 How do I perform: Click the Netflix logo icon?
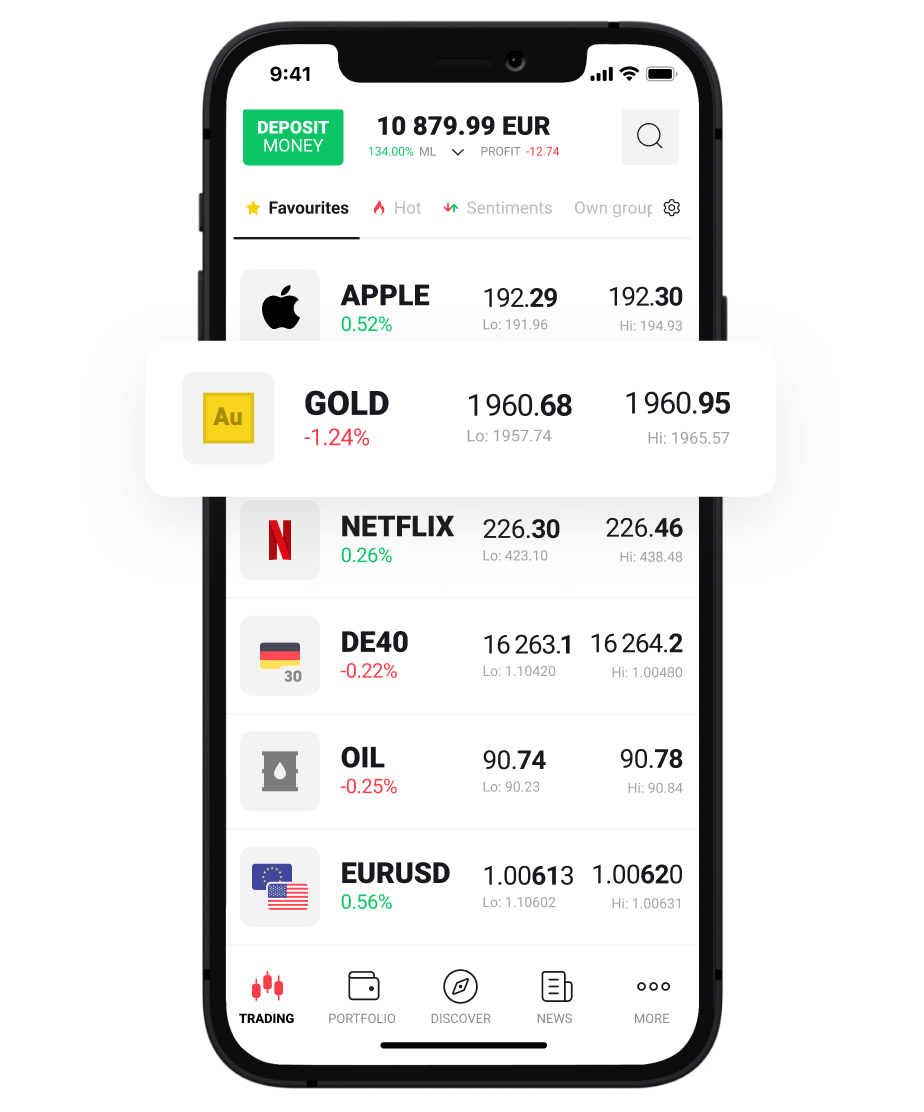280,540
